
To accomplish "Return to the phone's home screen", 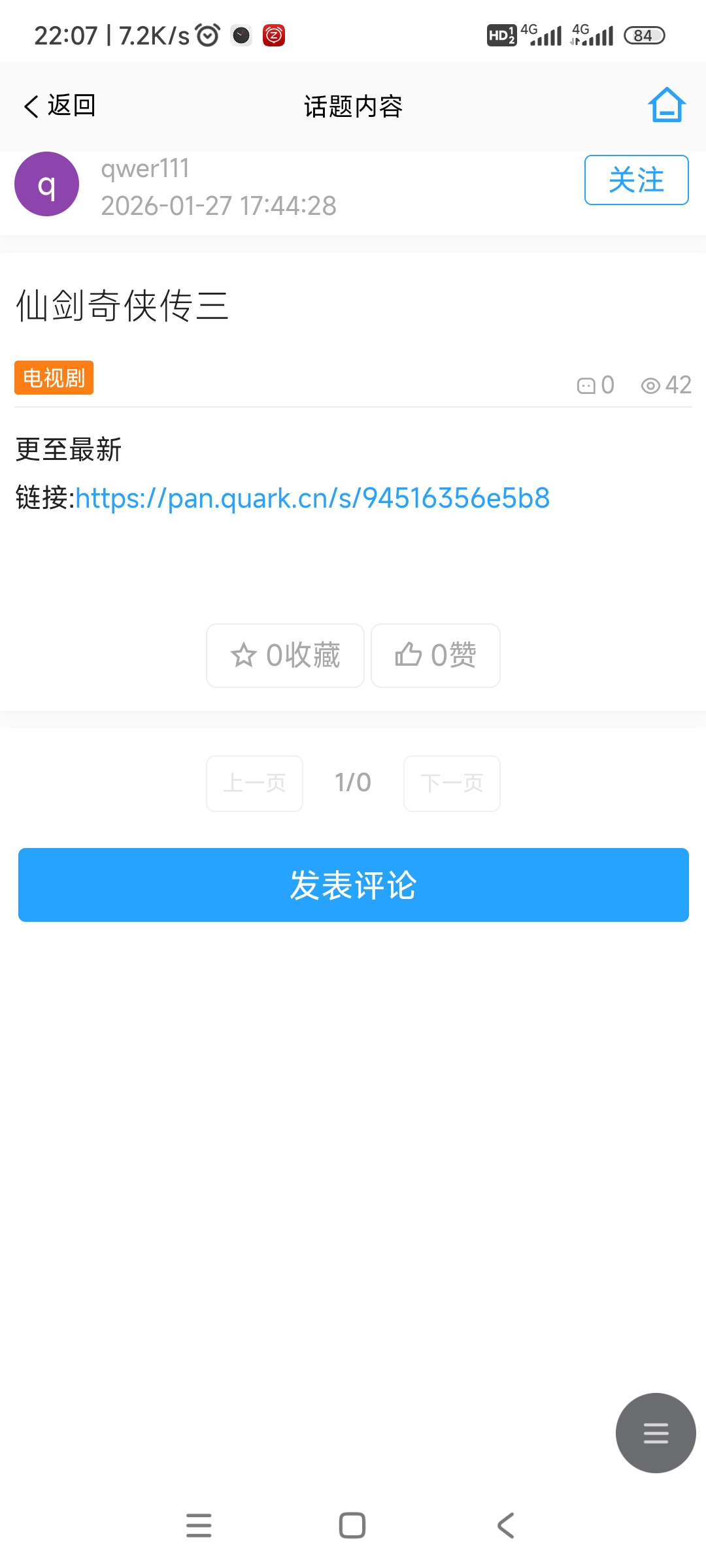I will click(x=352, y=1526).
